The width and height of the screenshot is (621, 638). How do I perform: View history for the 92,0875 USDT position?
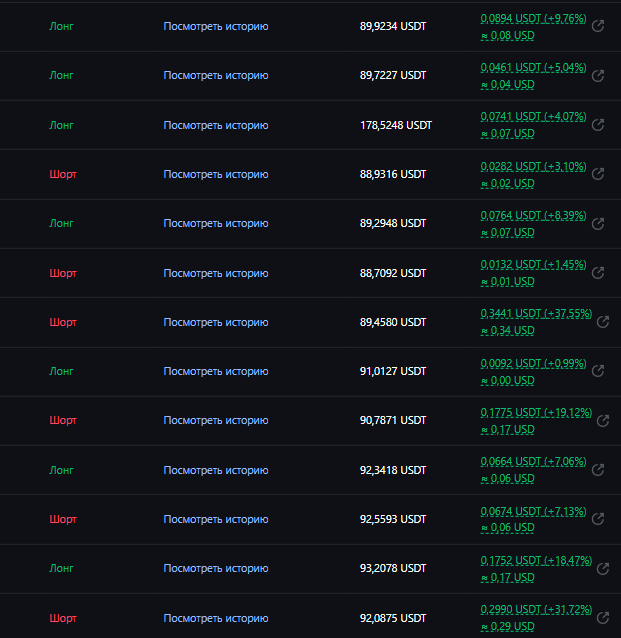pyautogui.click(x=216, y=618)
